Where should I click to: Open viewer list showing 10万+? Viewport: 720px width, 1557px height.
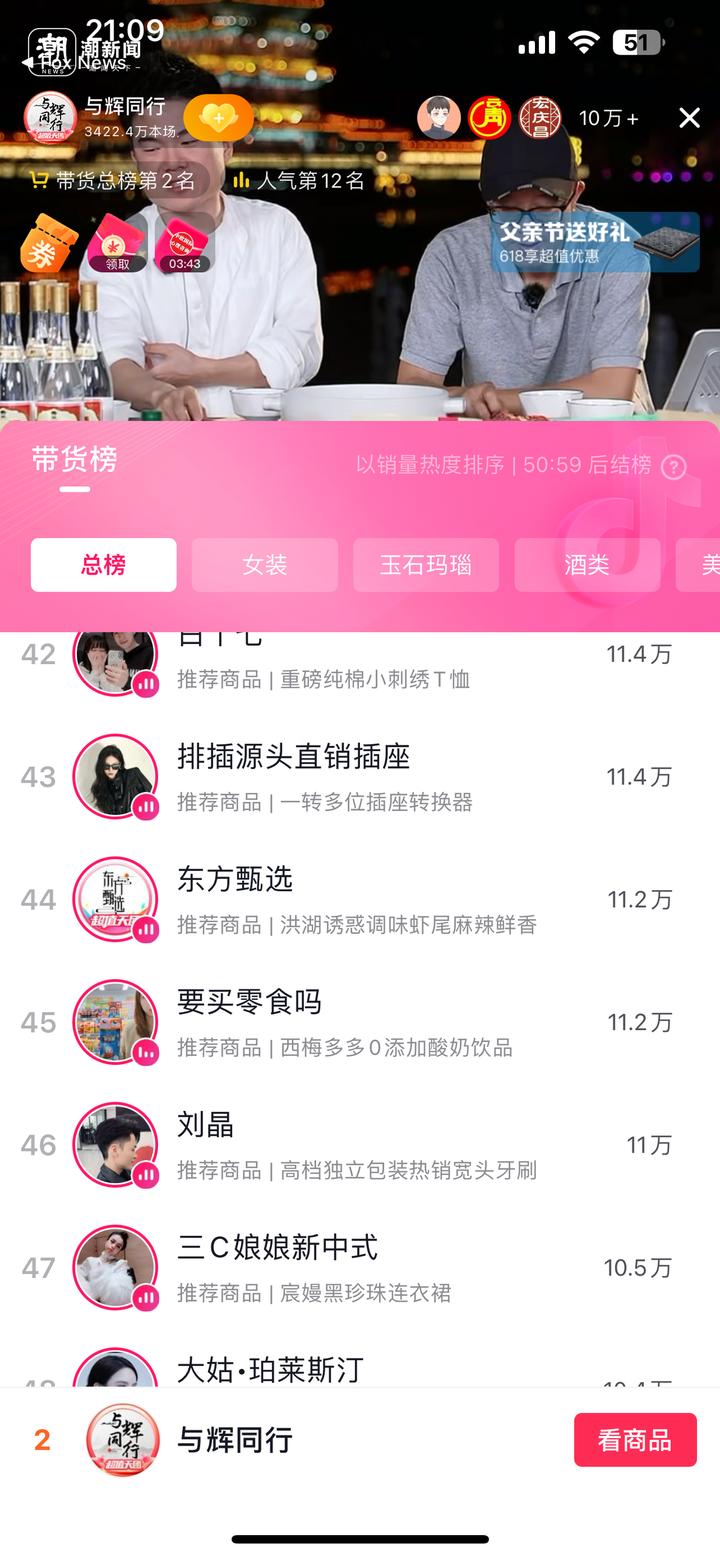click(607, 119)
